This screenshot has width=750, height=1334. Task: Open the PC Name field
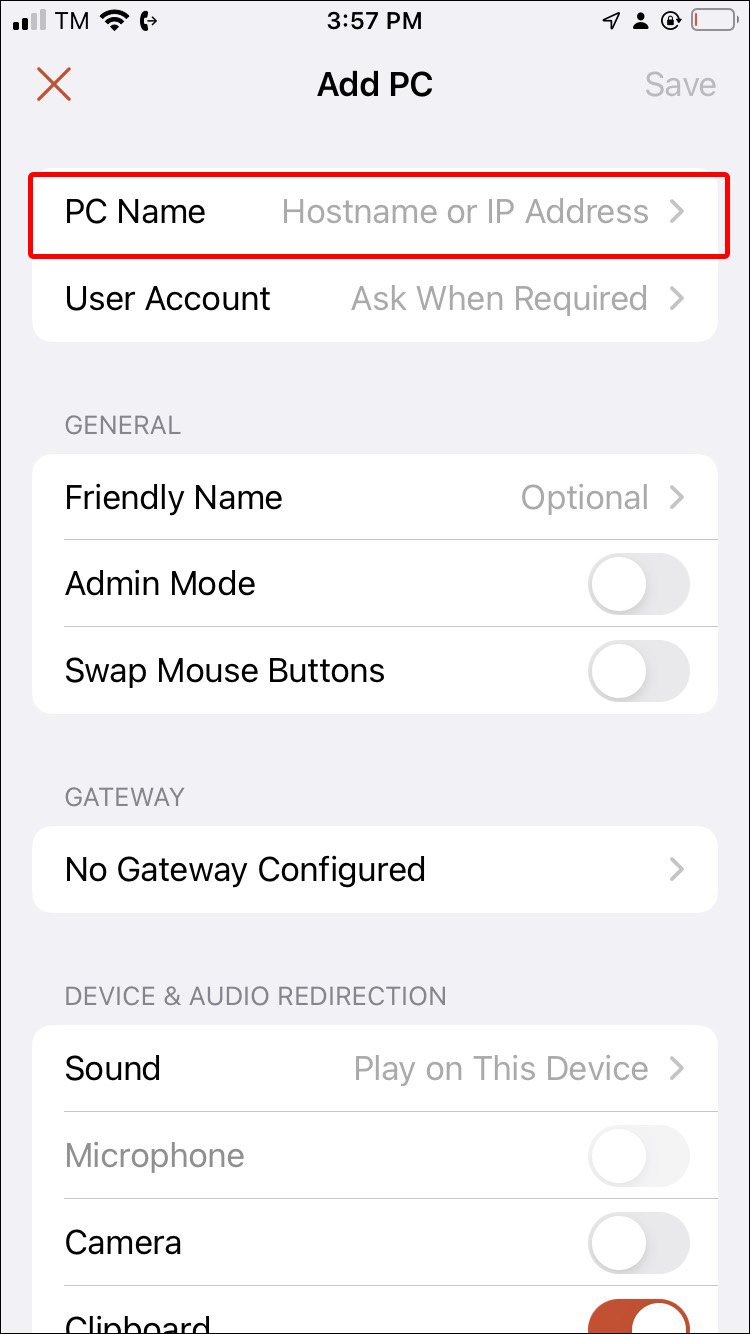tap(375, 212)
